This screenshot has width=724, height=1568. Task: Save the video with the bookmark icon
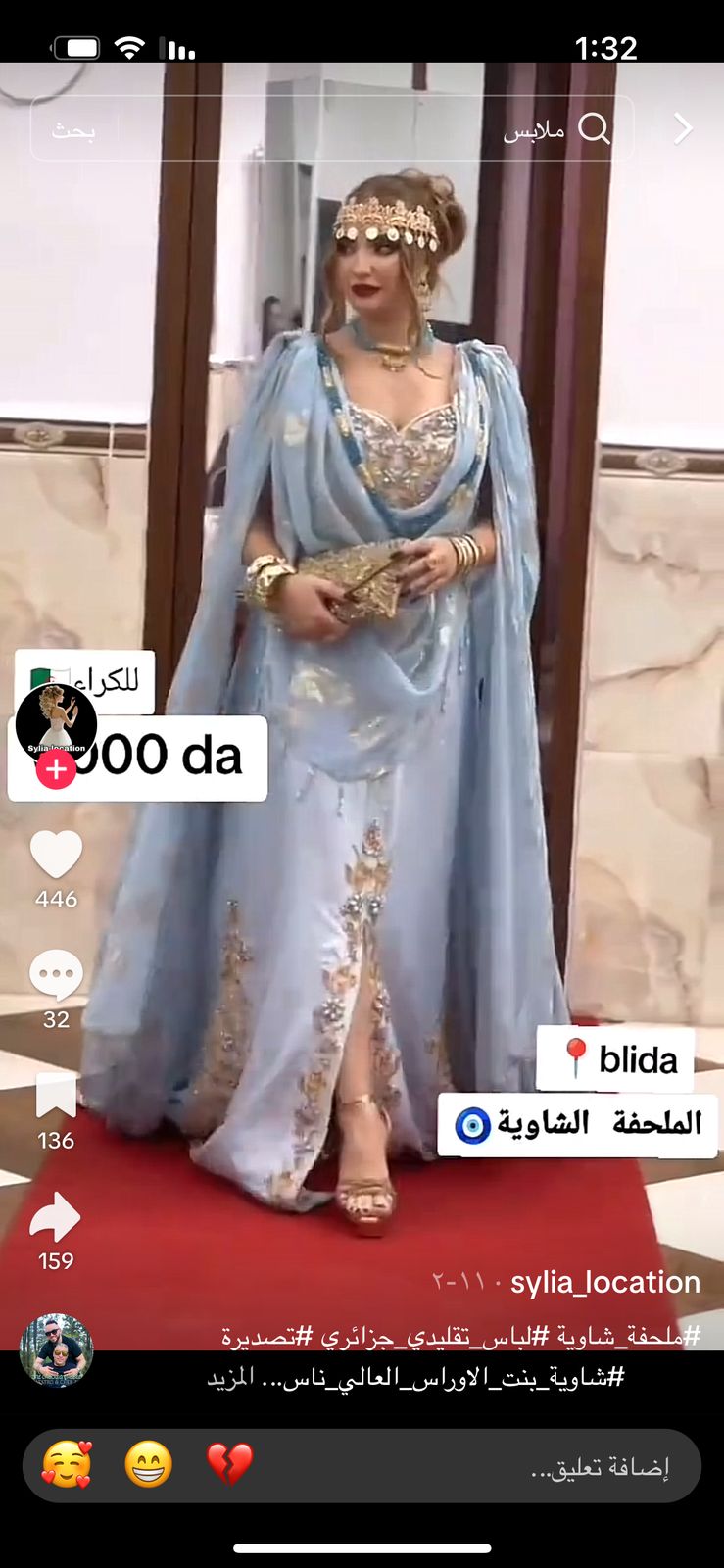[56, 1097]
